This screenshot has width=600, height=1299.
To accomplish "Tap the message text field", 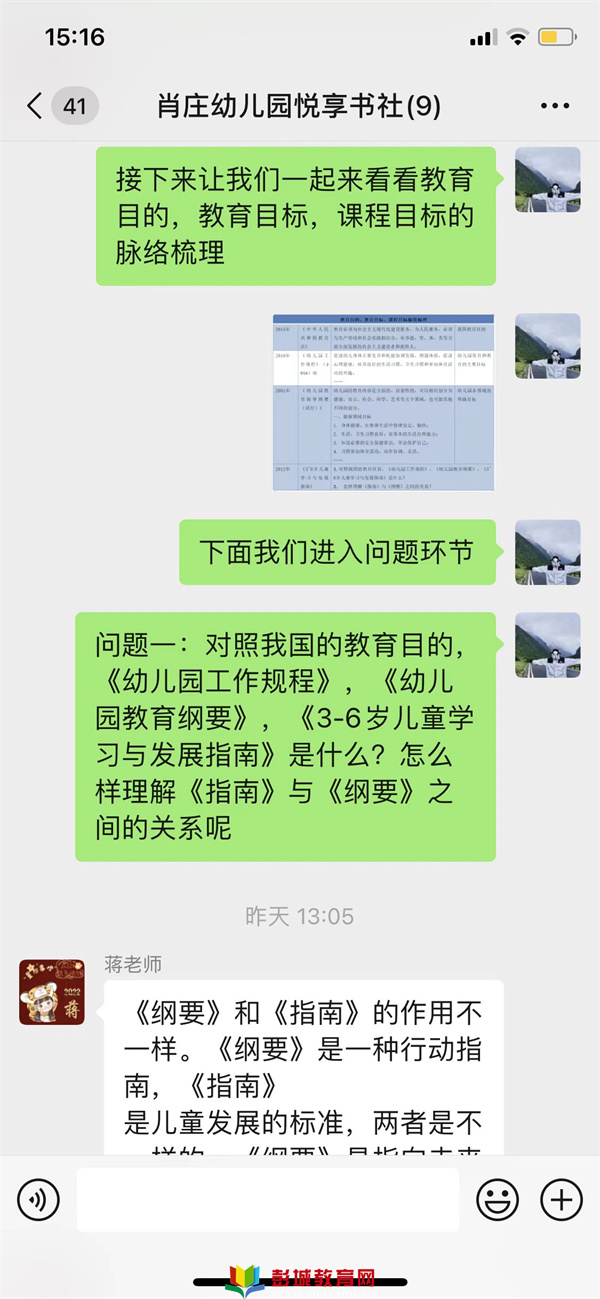I will 267,1198.
